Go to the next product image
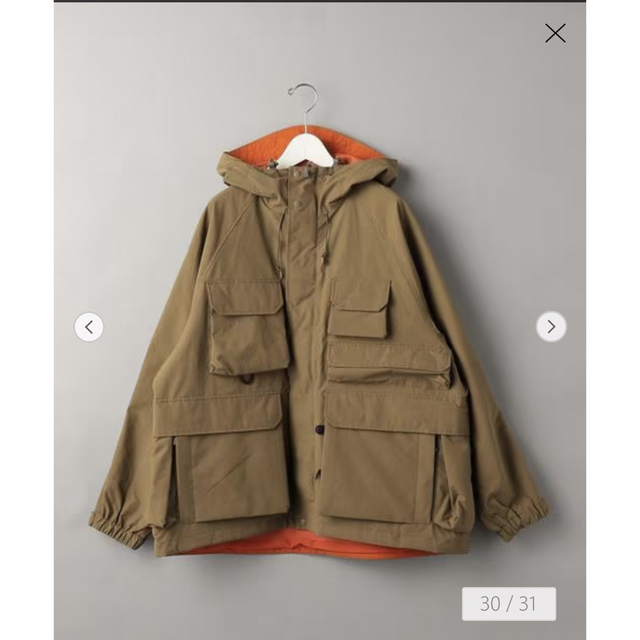Screen dimensions: 640x640 pos(551,326)
